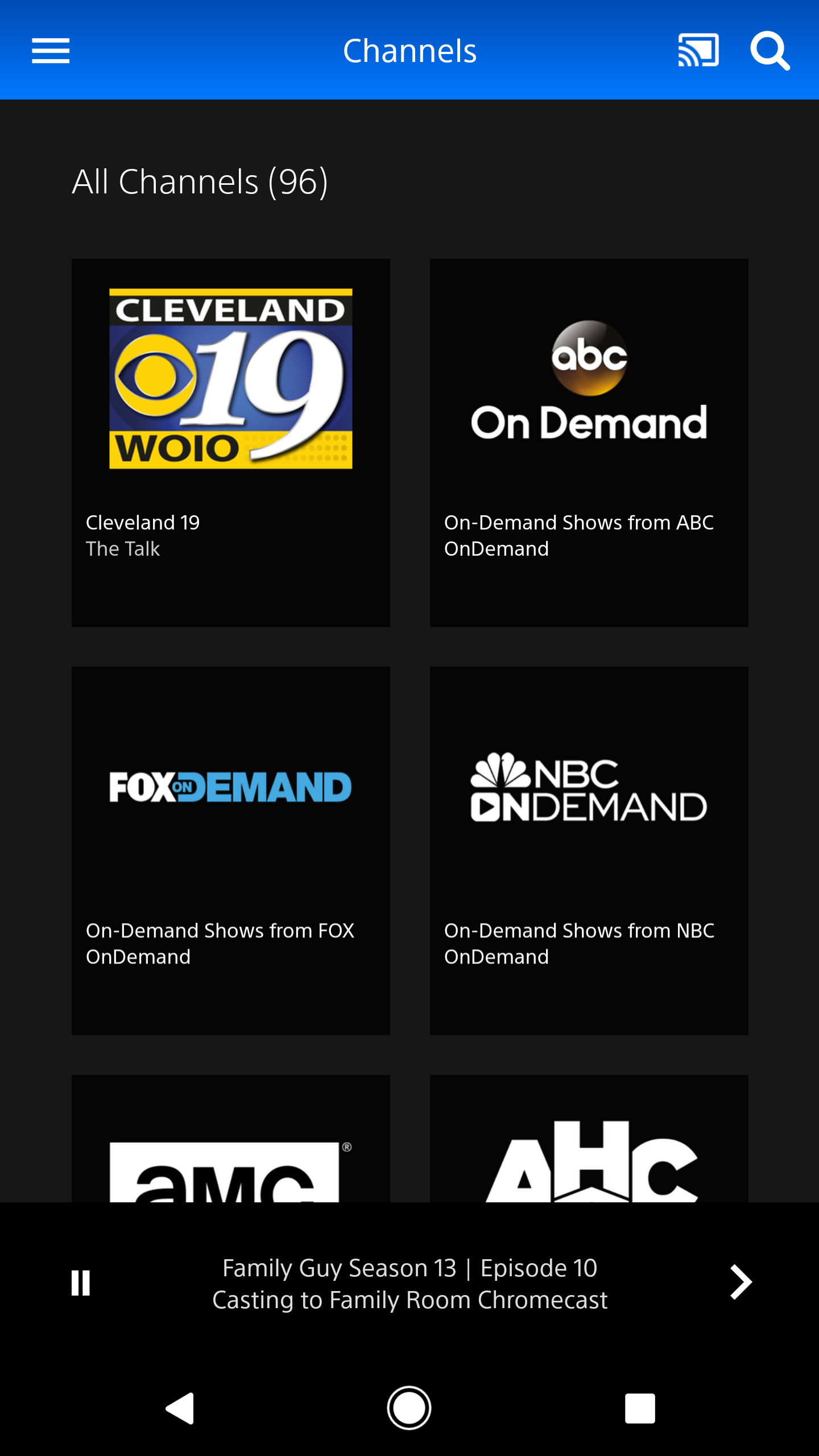Open search in the app bar
The image size is (819, 1456).
pos(770,51)
